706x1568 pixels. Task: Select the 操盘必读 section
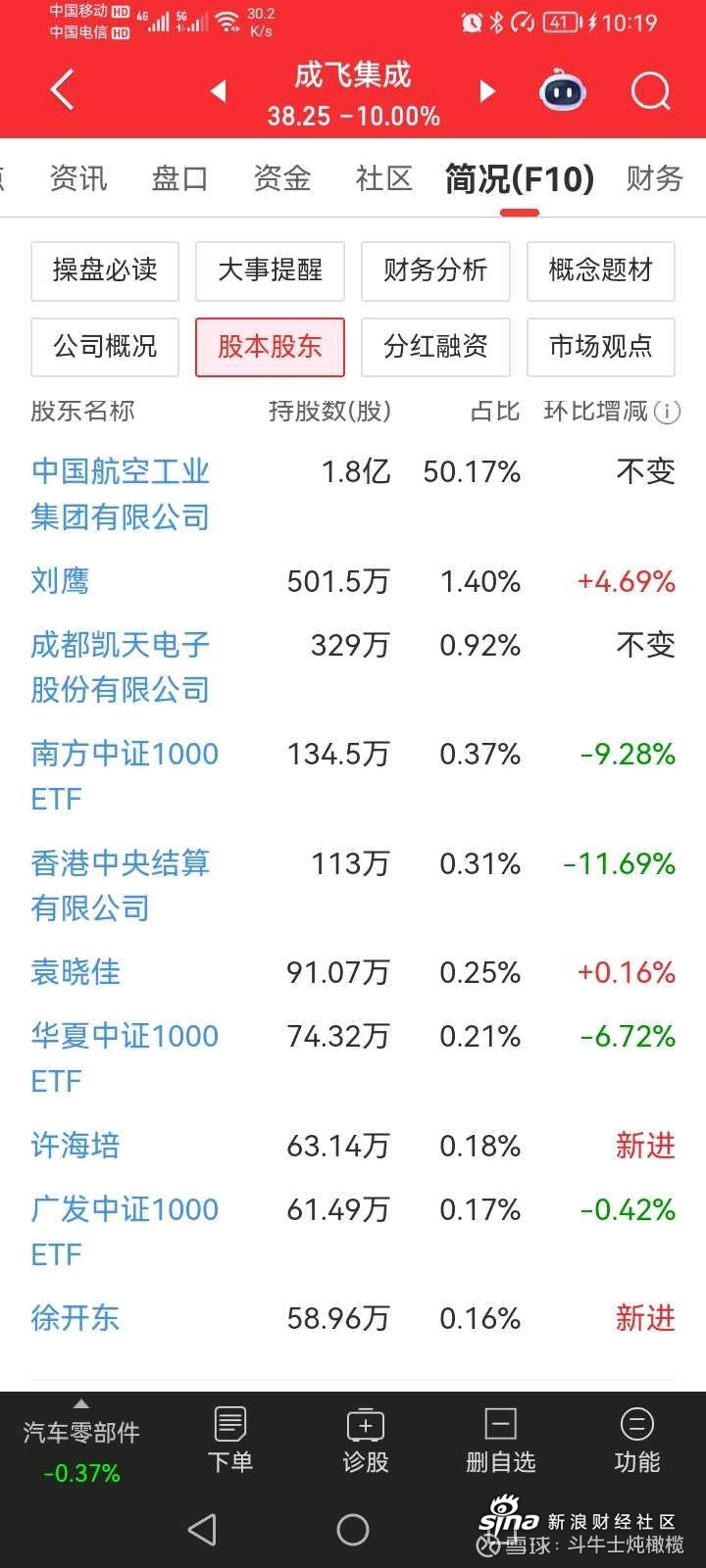(x=105, y=270)
